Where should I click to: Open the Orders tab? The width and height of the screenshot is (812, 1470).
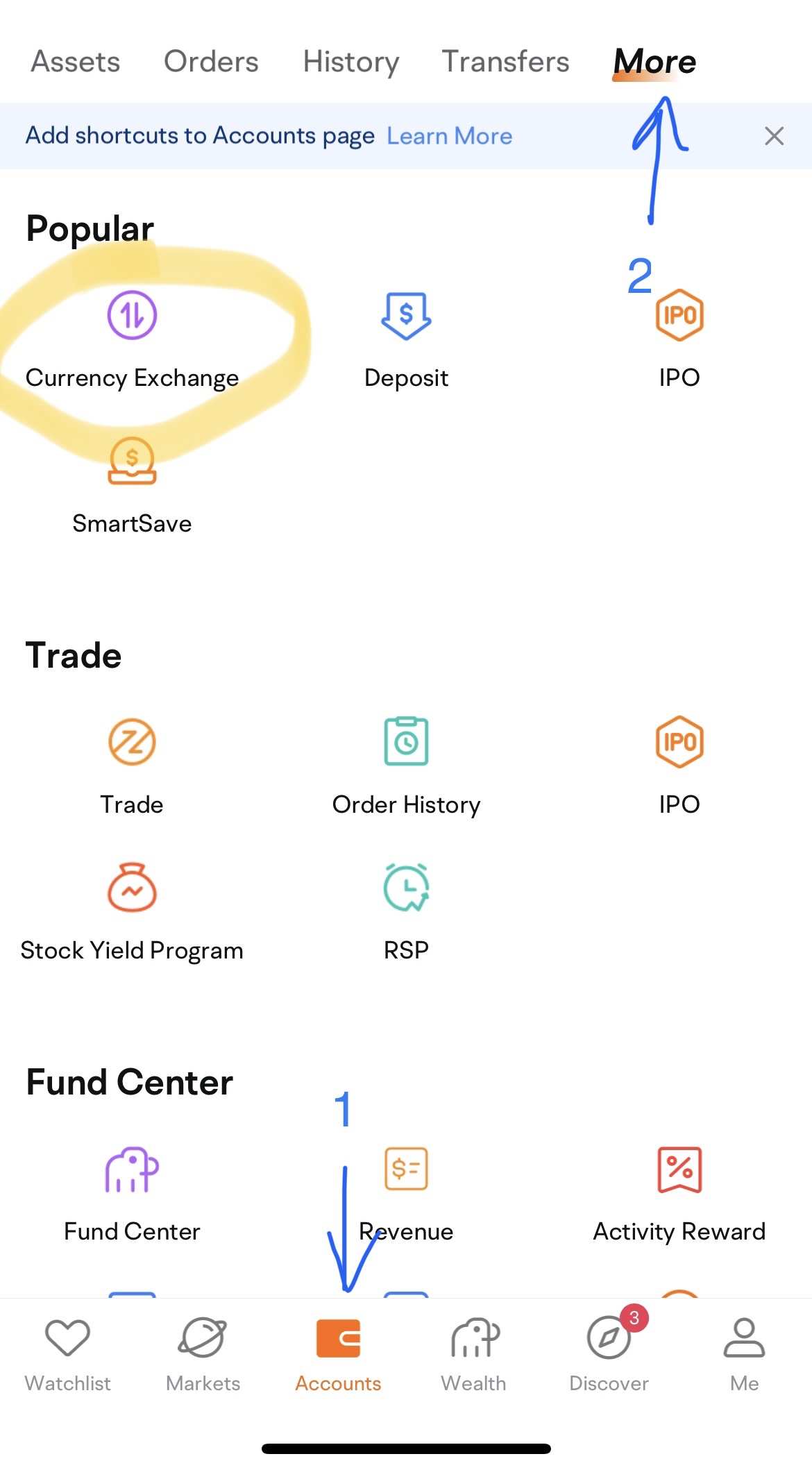[211, 62]
